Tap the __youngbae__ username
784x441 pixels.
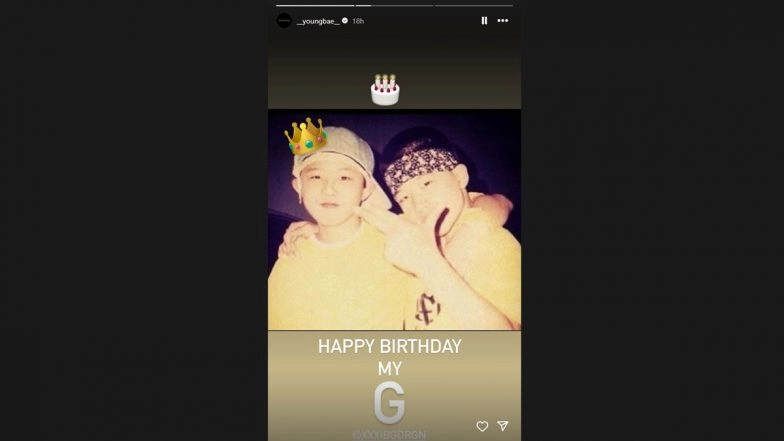(x=318, y=20)
